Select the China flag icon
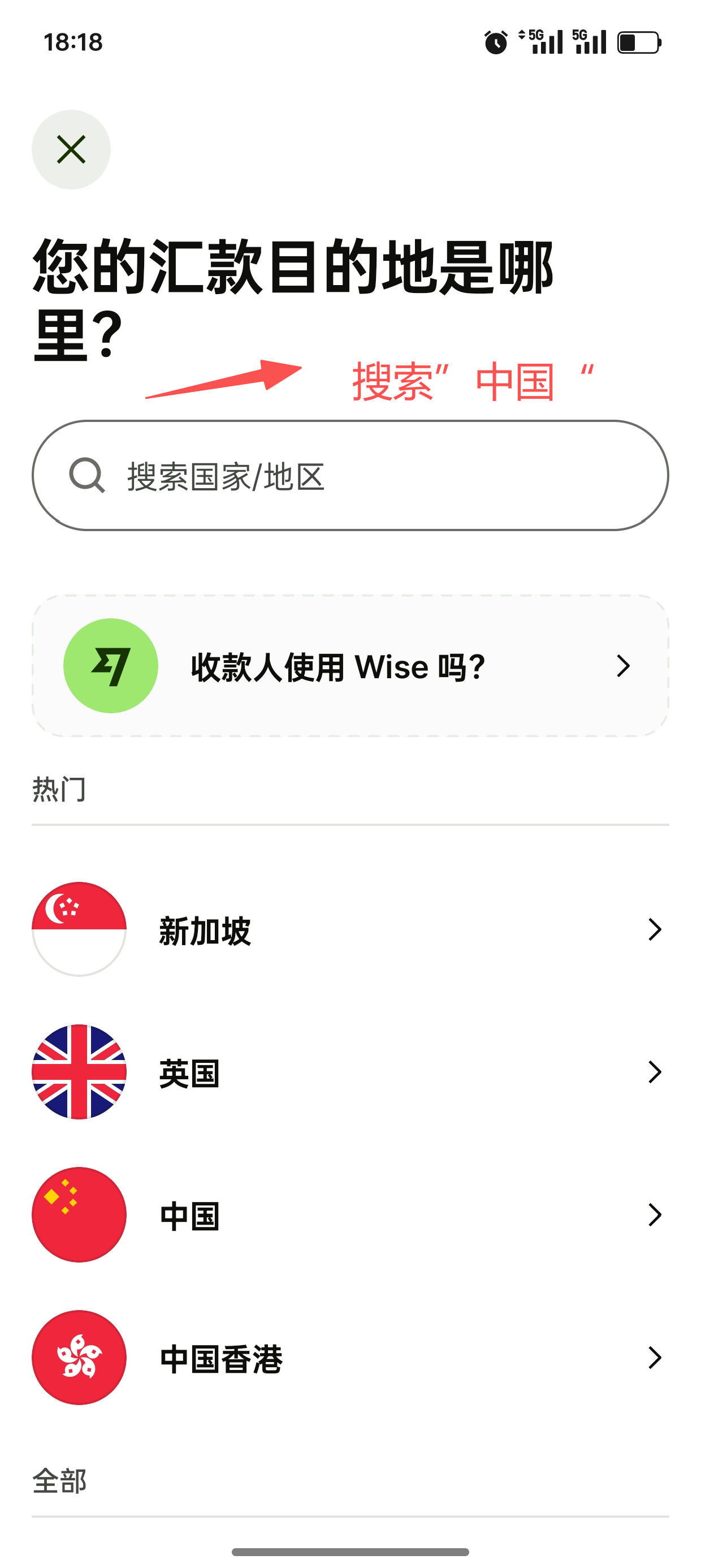Screen dimensions: 701x1568 78,1216
